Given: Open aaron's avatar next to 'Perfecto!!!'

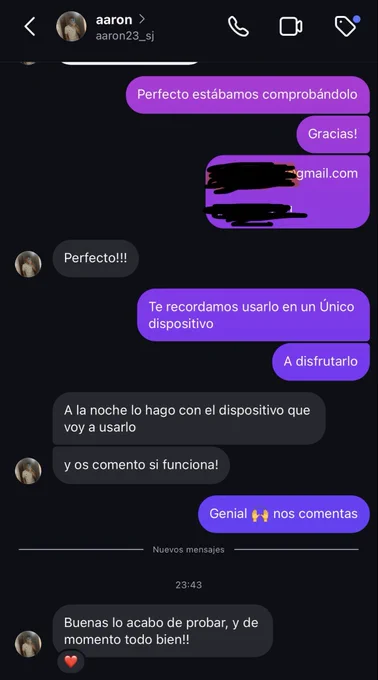Looking at the screenshot, I should click(x=28, y=264).
